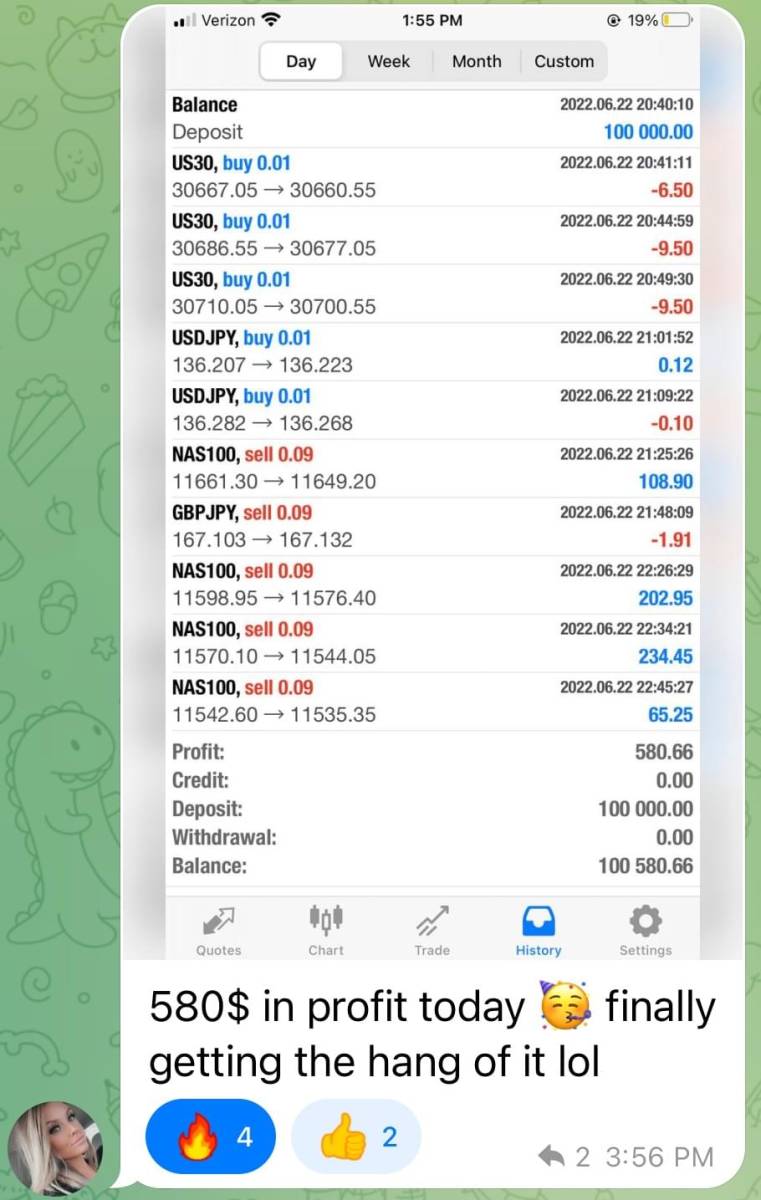Add a thumbs-up reaction to the message

(x=355, y=1136)
